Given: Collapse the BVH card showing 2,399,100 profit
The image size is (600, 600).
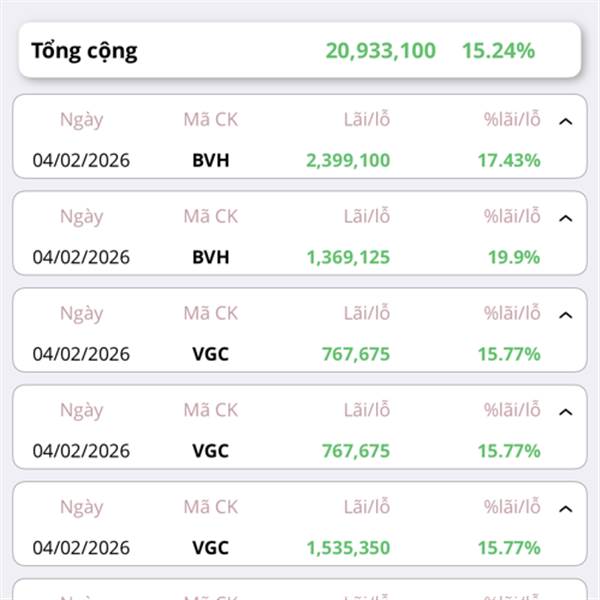Looking at the screenshot, I should (566, 122).
